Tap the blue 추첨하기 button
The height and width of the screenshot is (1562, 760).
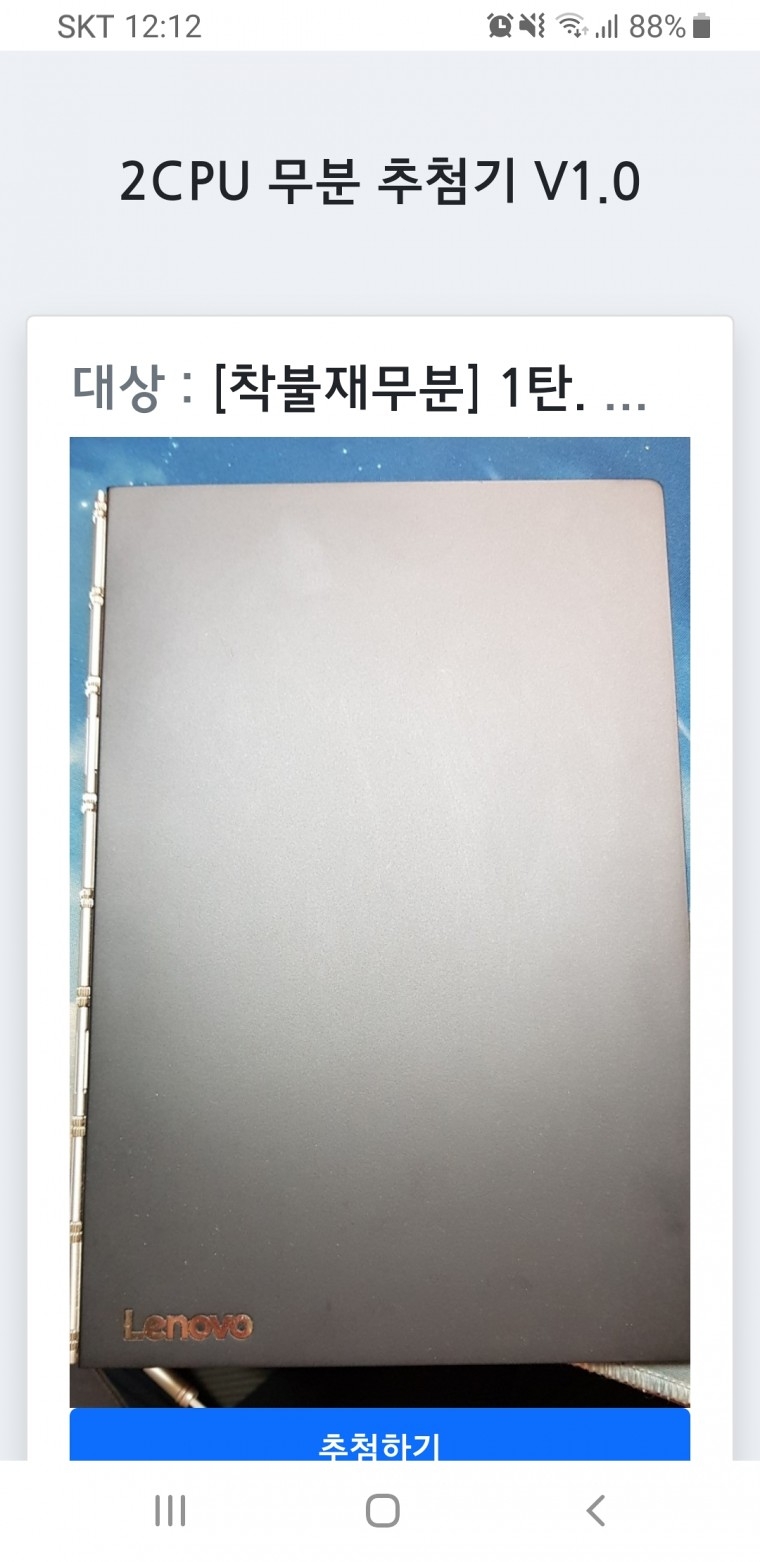(x=379, y=1438)
